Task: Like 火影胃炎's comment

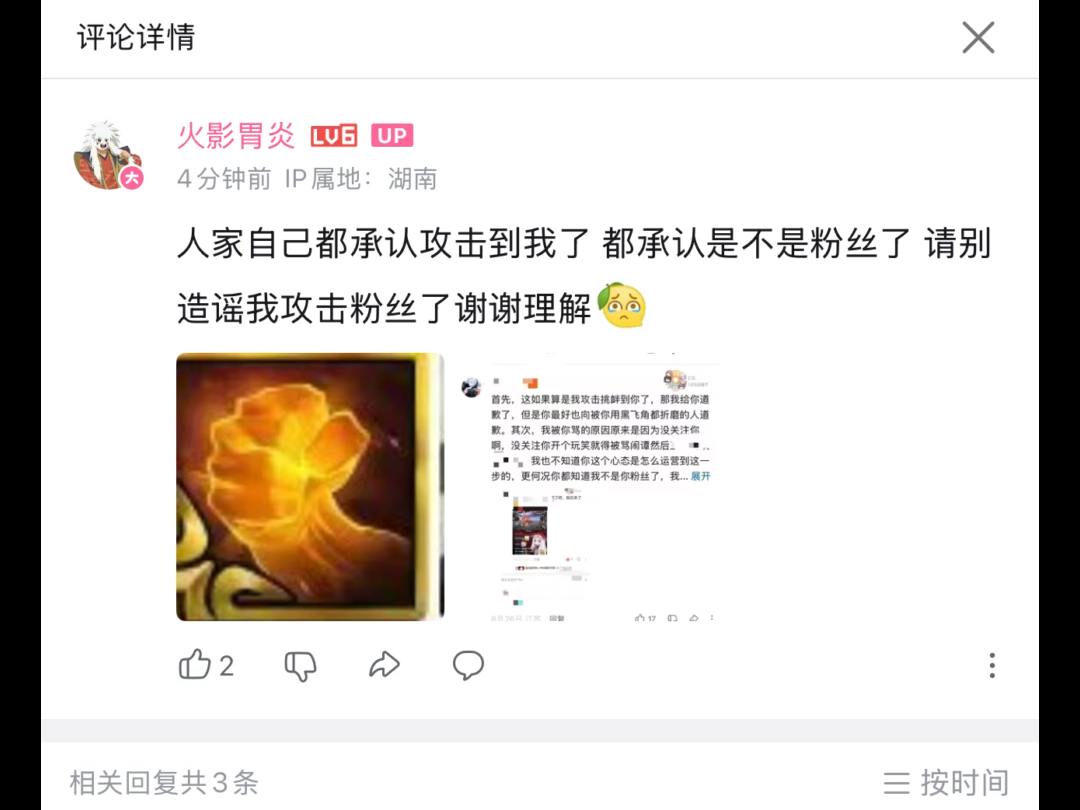Action: pos(196,665)
